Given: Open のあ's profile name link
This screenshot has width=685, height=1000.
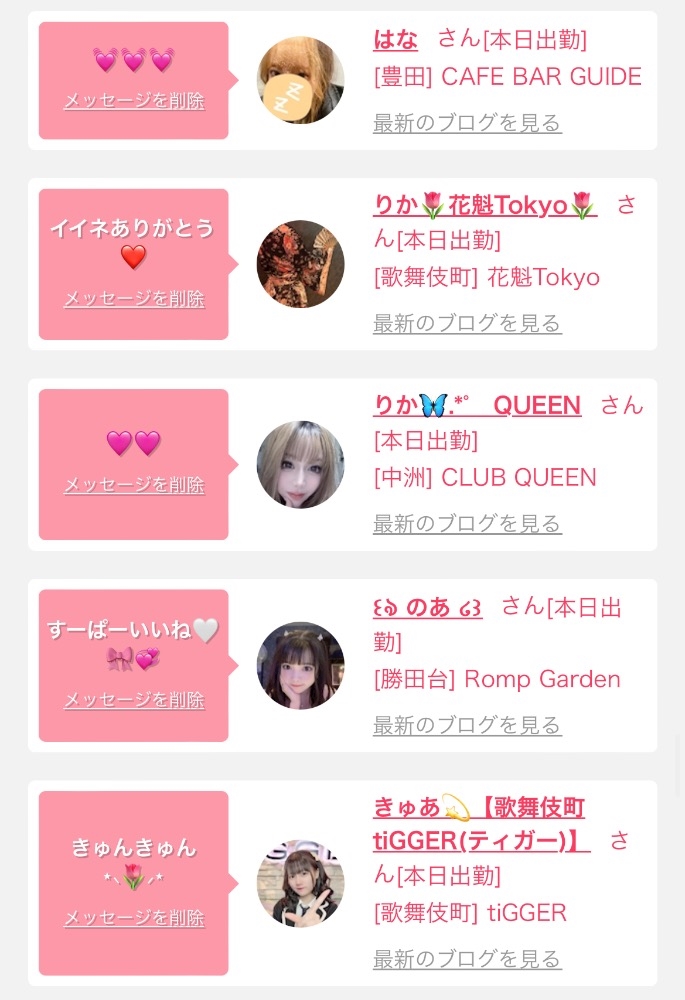Looking at the screenshot, I should (x=427, y=607).
